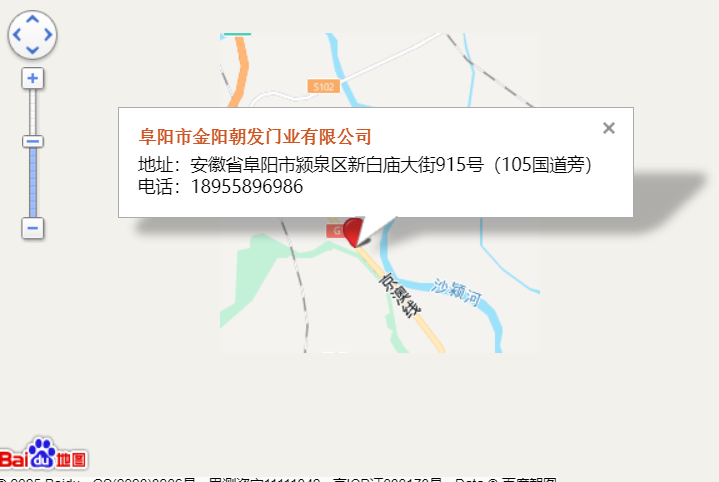Zoom in with the plus button
Viewport: 719px width, 482px height.
tap(32, 78)
